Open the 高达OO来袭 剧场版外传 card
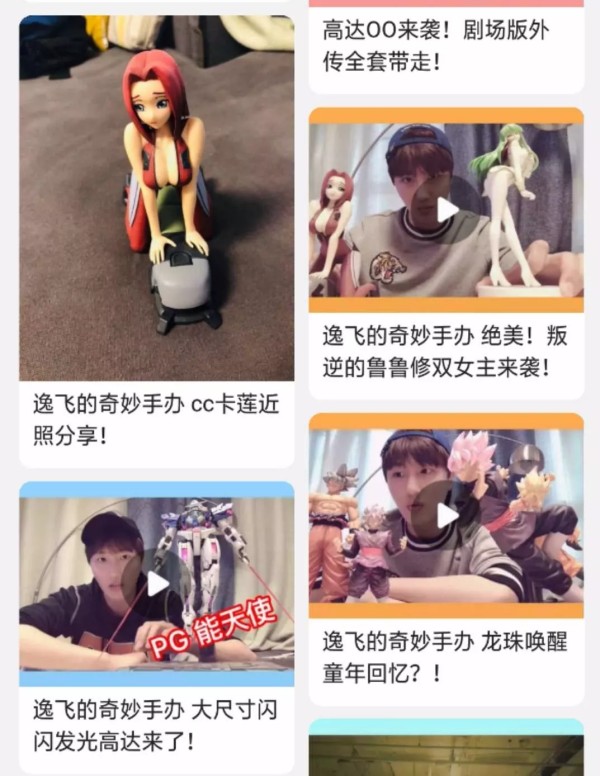 point(445,47)
